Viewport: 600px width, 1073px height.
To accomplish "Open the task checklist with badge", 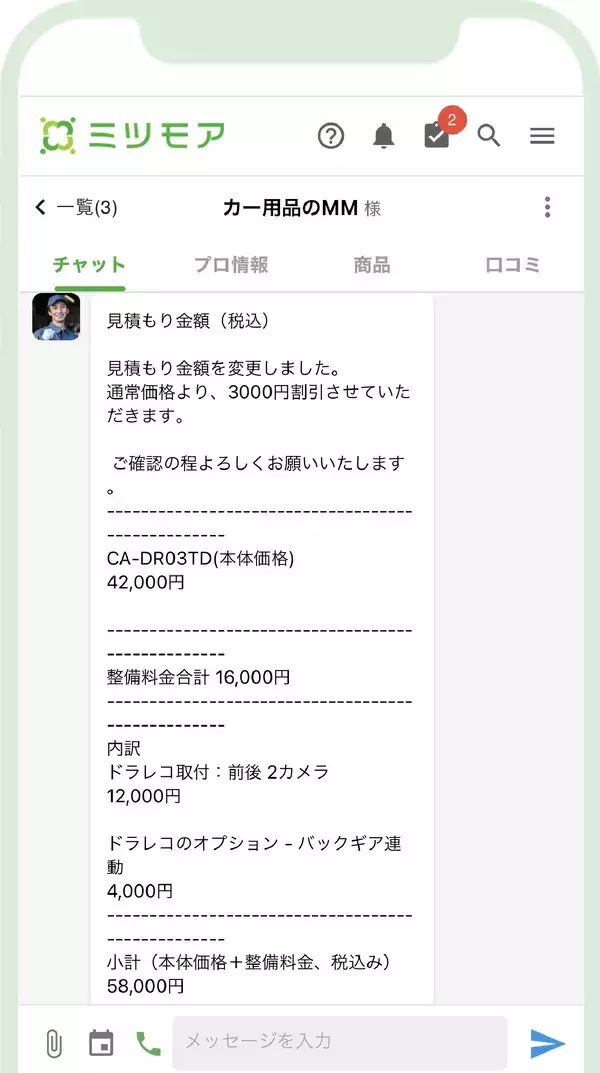I will pyautogui.click(x=437, y=136).
